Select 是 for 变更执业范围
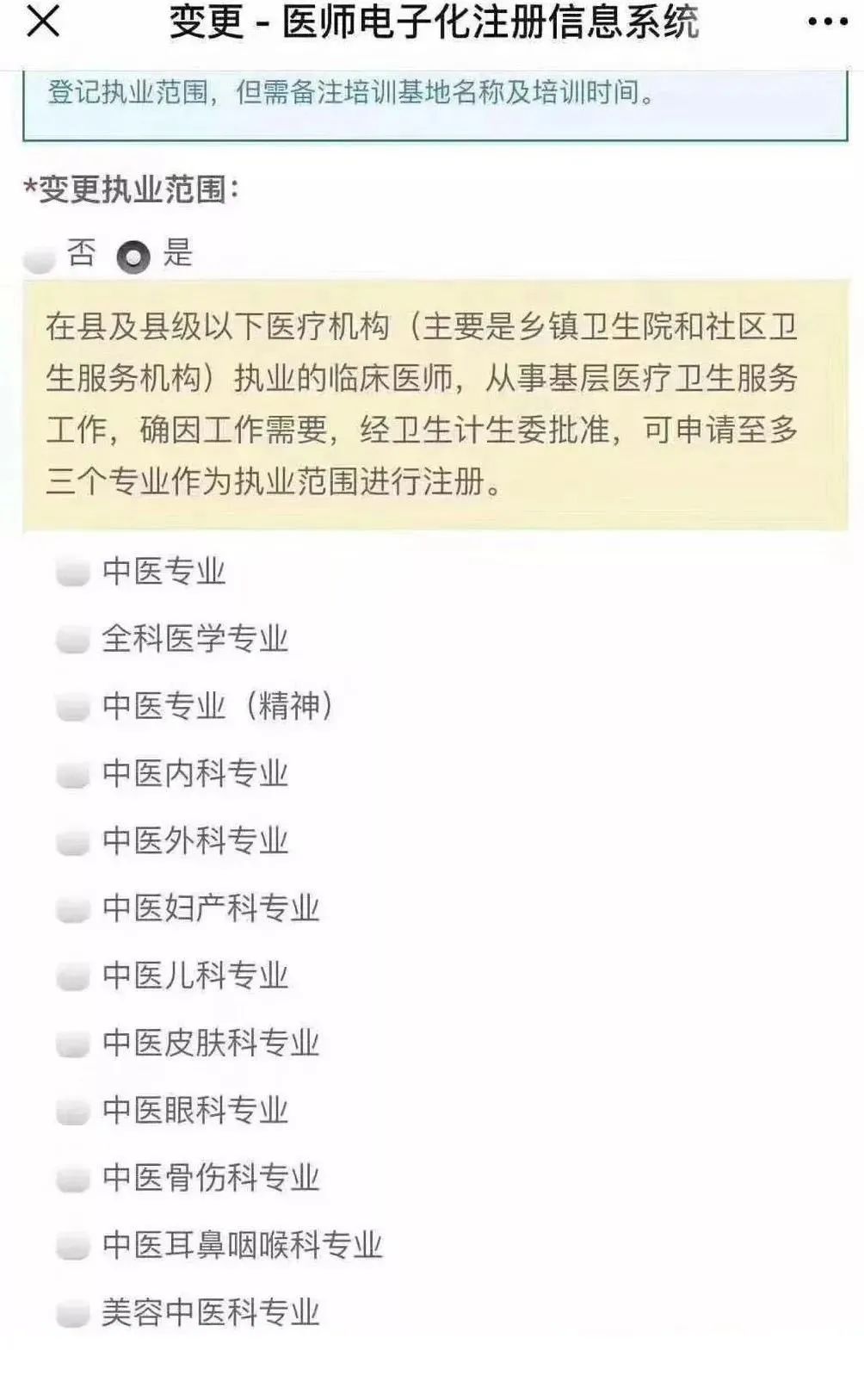The image size is (864, 1400). pos(133,257)
